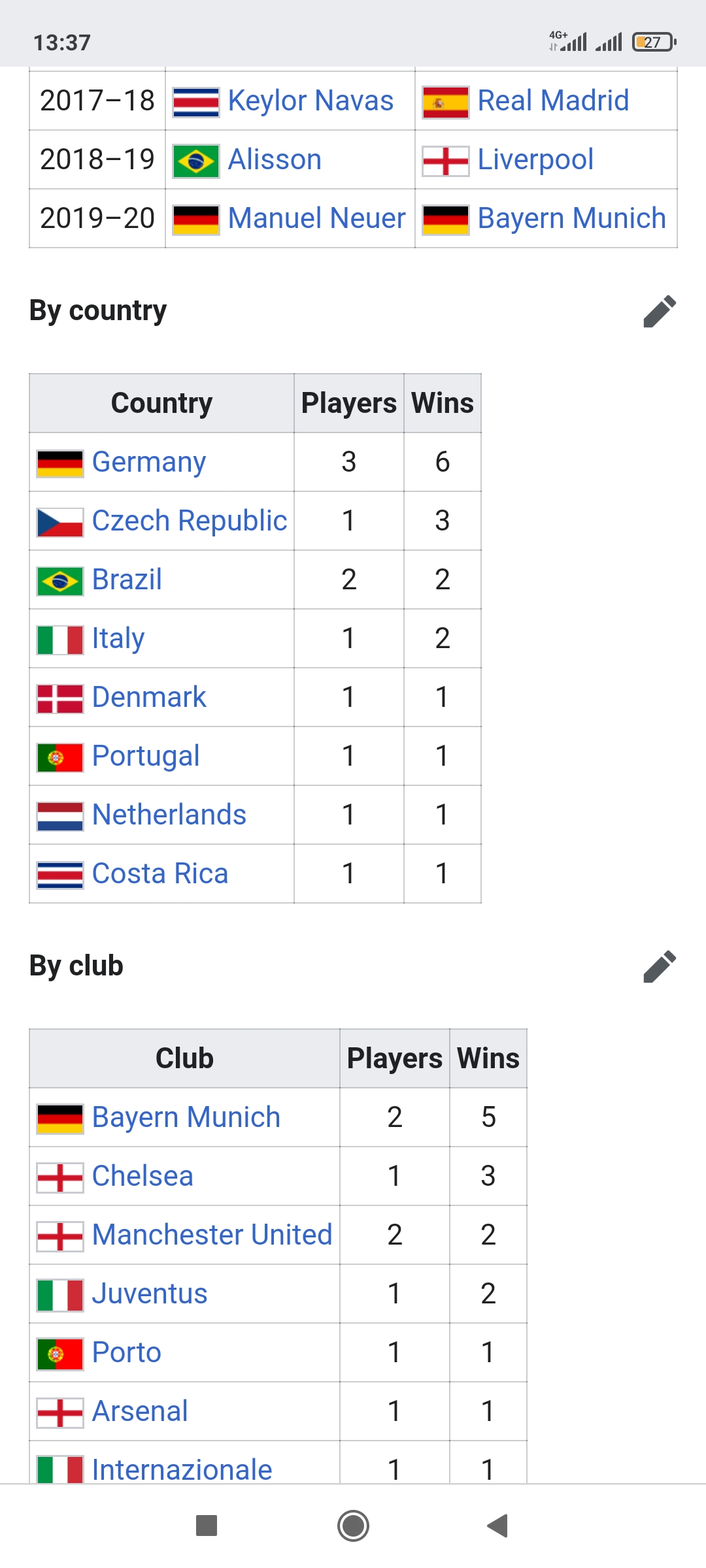Follow the Alisson link
706x1568 pixels.
tap(275, 159)
